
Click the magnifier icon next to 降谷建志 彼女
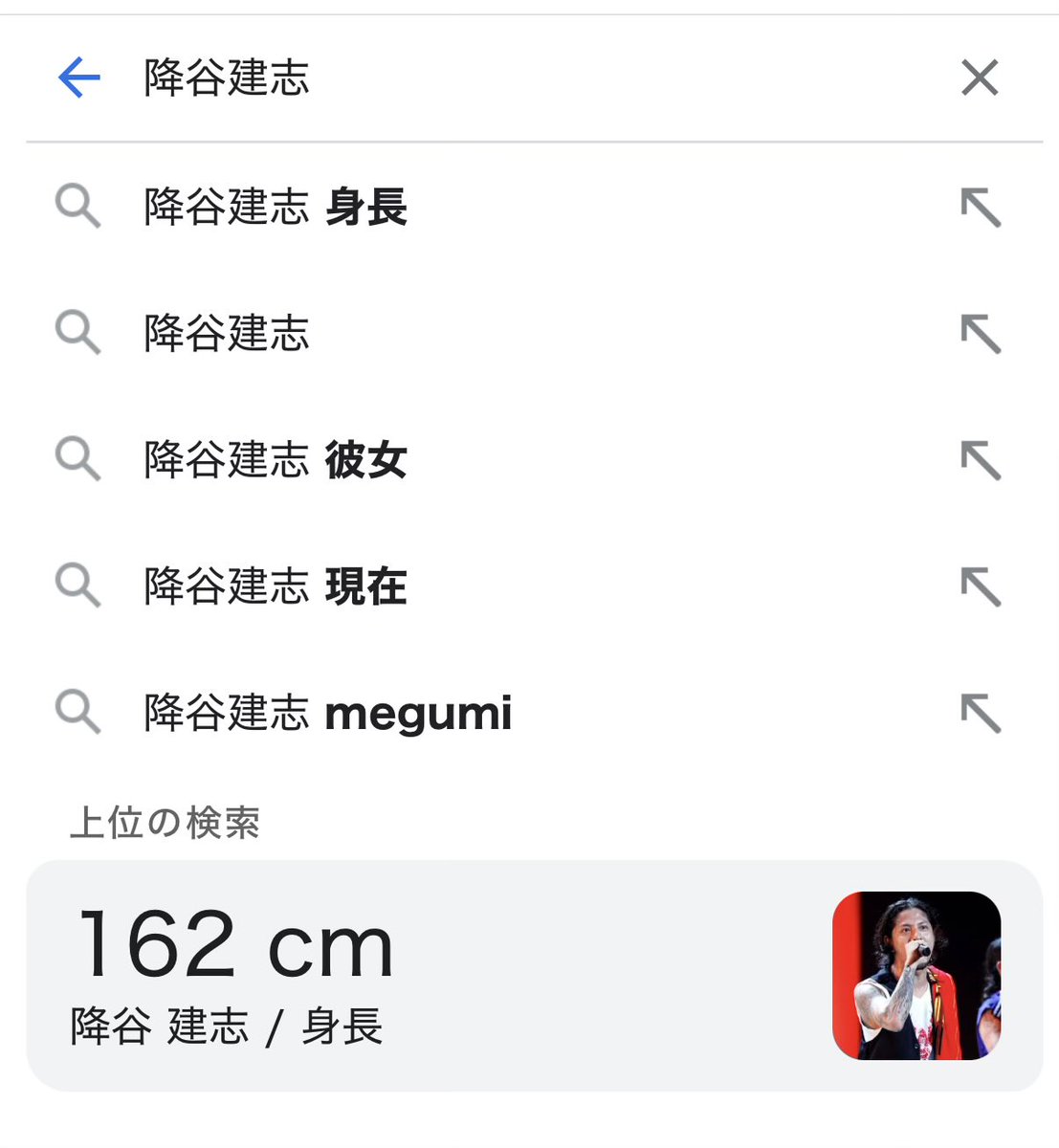[x=78, y=459]
